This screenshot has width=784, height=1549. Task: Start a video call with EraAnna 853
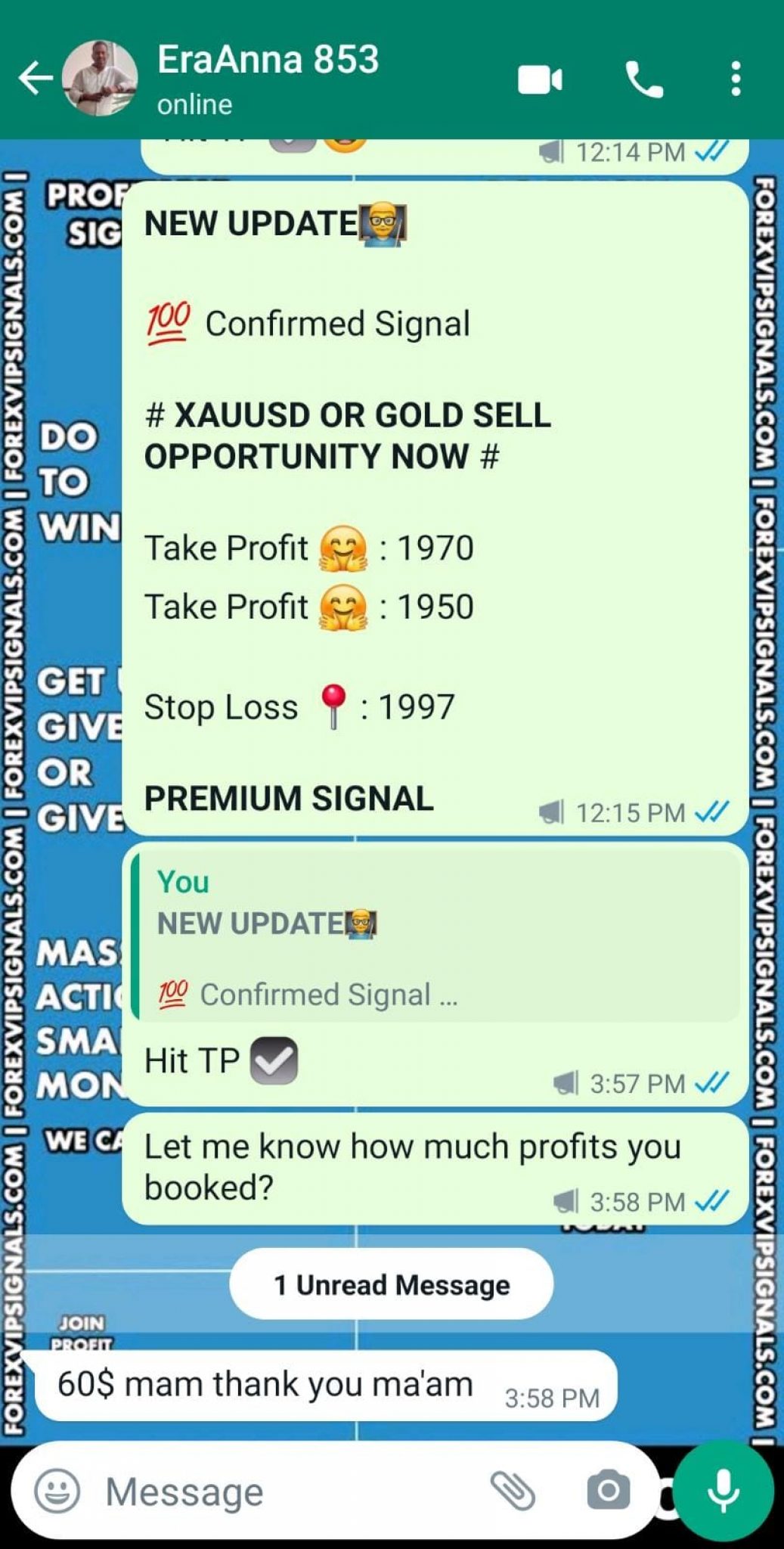pos(538,79)
